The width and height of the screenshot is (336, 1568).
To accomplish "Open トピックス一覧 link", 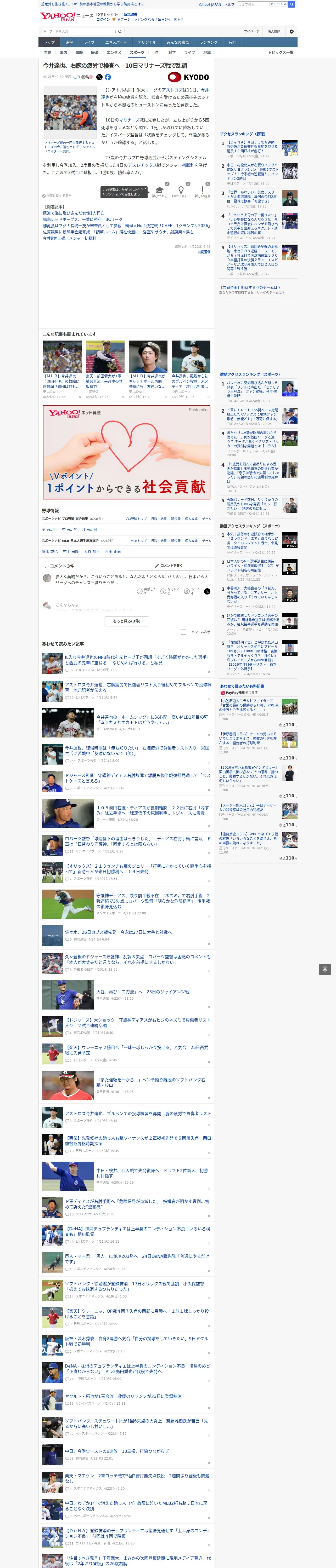I will point(281,52).
